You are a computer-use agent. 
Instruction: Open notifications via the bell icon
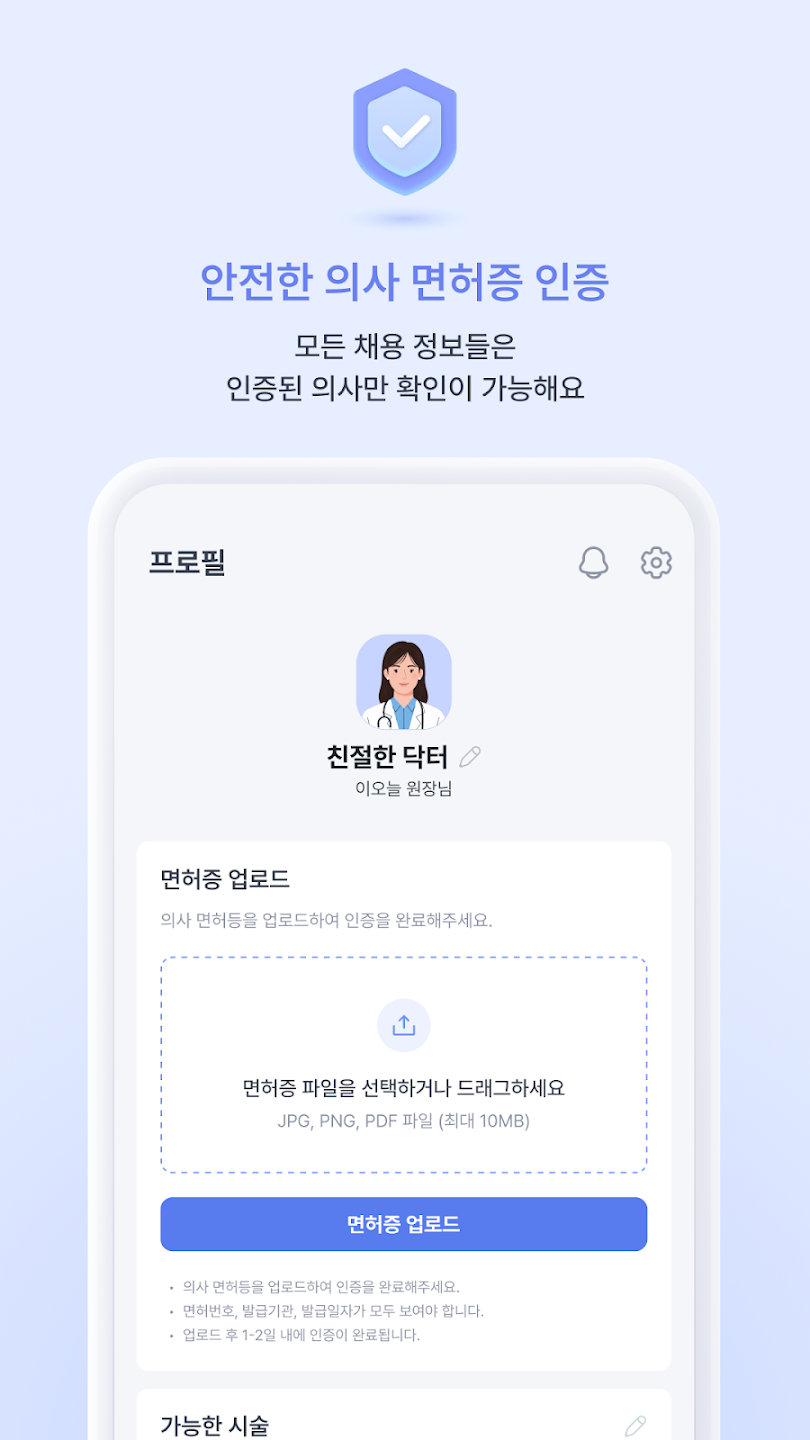point(596,562)
